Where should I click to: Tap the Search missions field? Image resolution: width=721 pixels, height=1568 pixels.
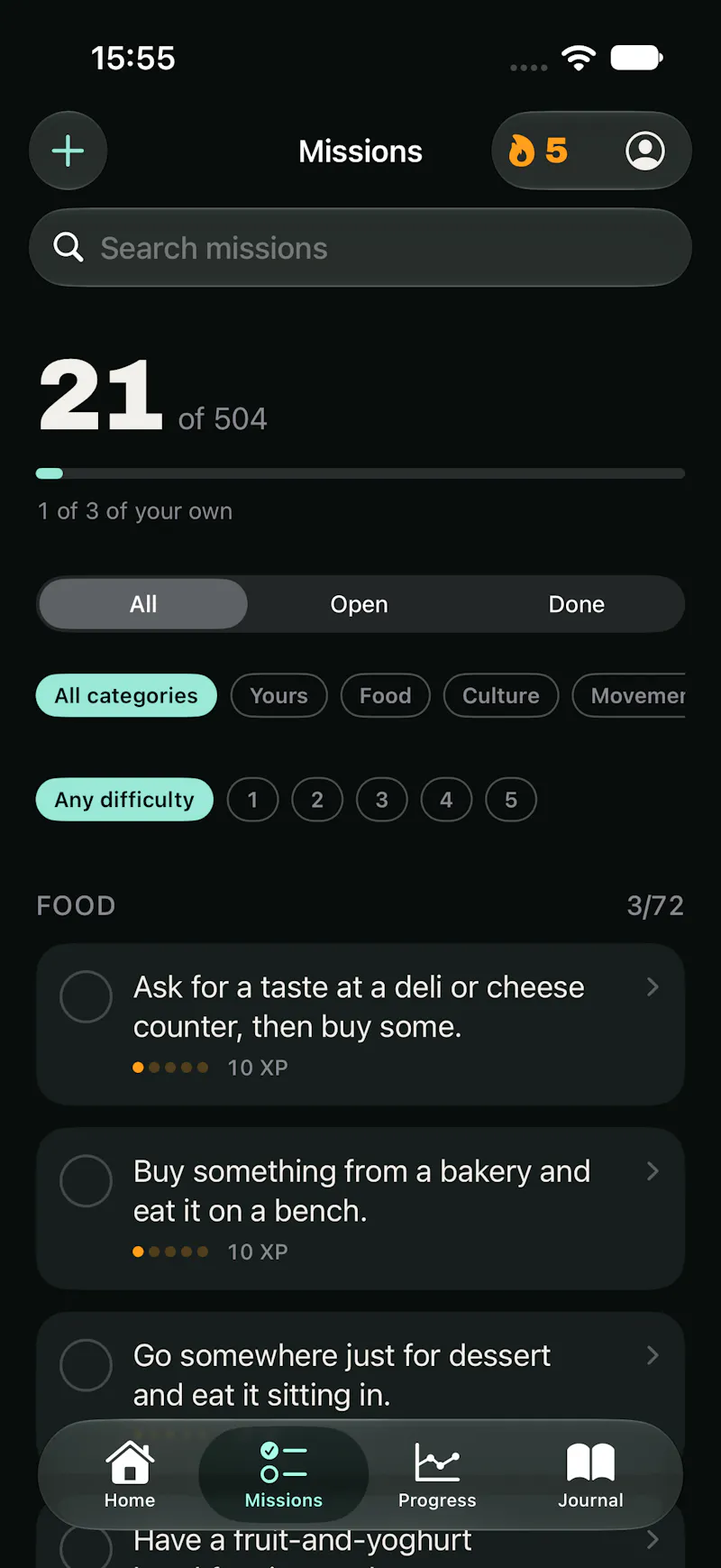point(360,248)
